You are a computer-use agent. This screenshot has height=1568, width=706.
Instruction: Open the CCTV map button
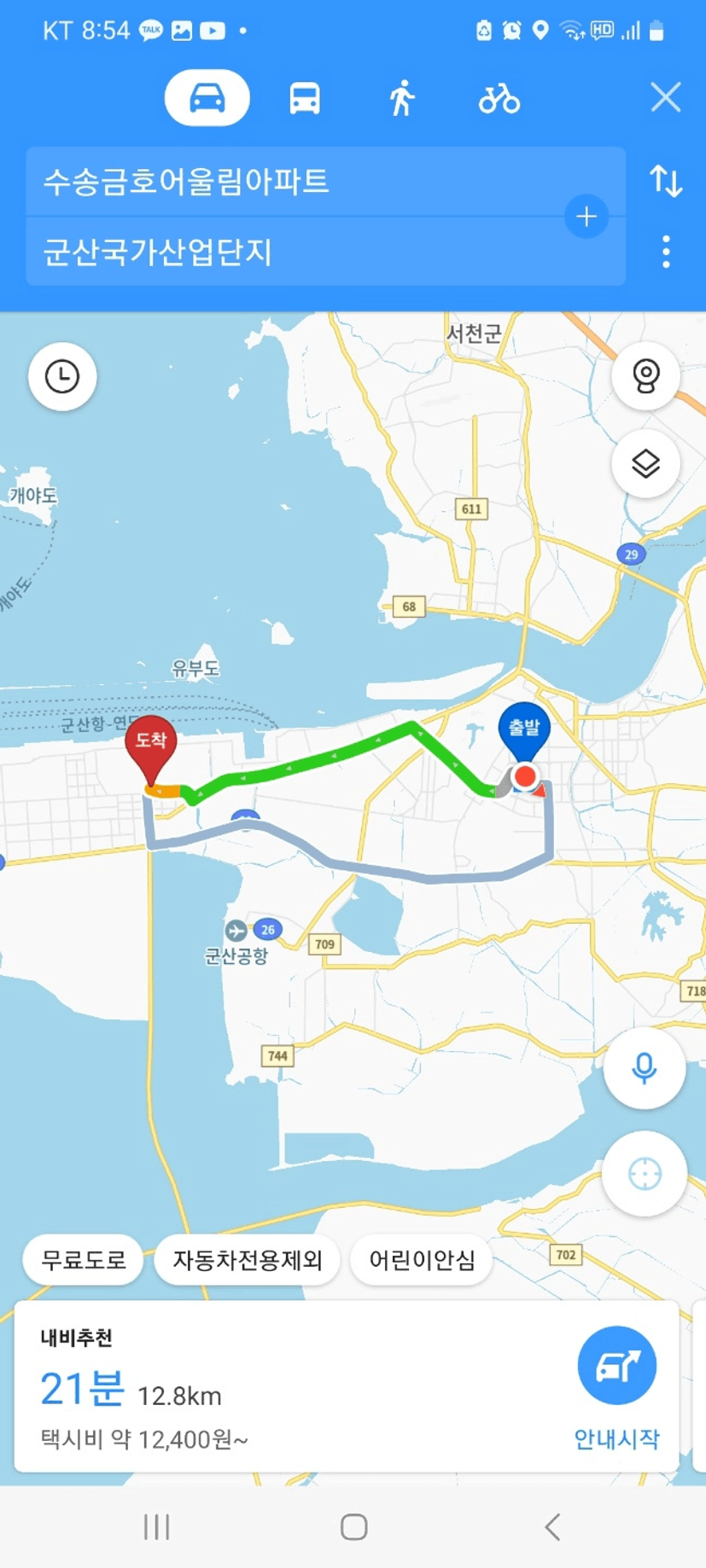point(646,375)
